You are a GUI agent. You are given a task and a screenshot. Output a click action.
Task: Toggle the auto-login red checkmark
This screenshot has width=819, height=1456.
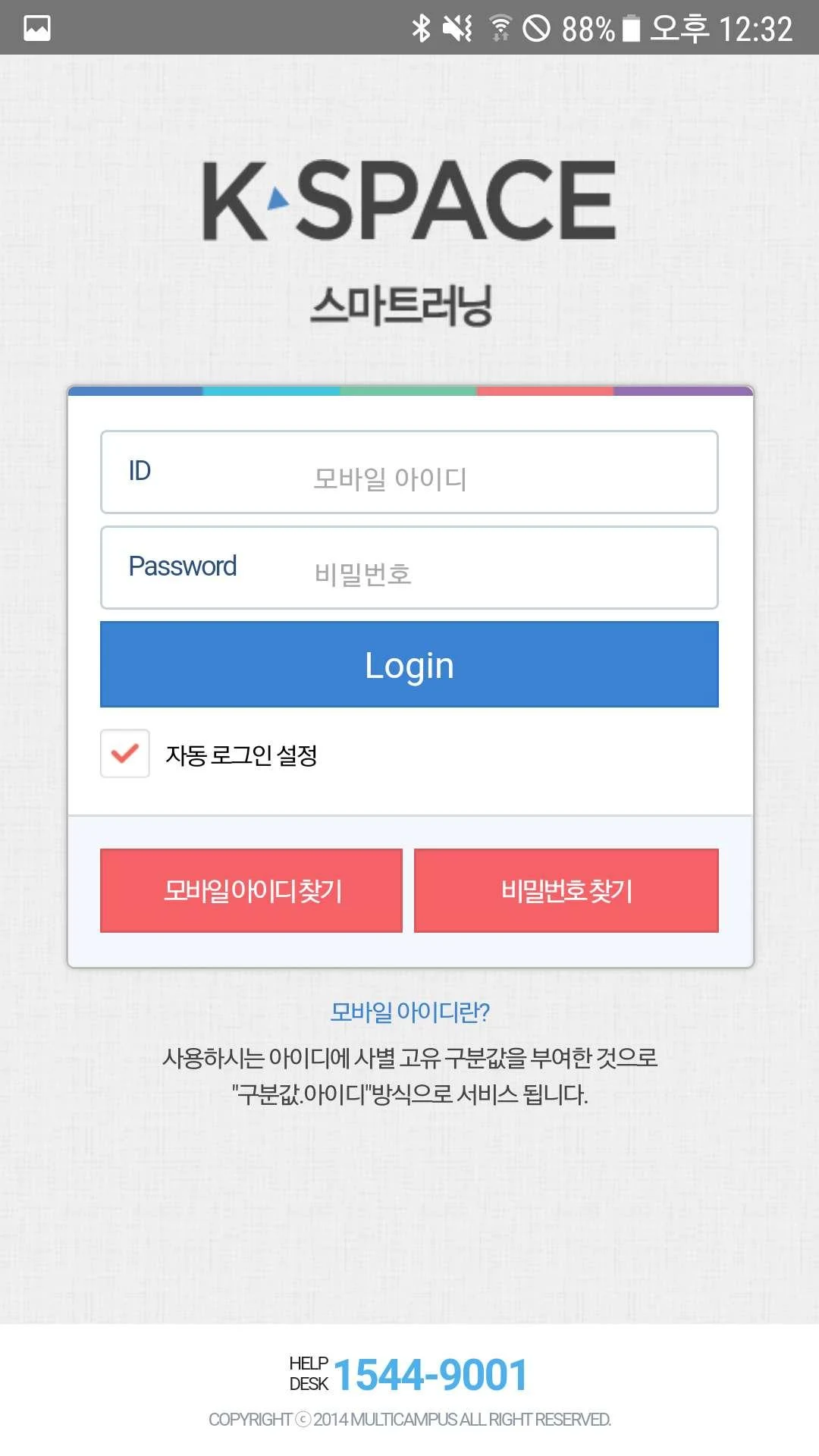pyautogui.click(x=124, y=753)
